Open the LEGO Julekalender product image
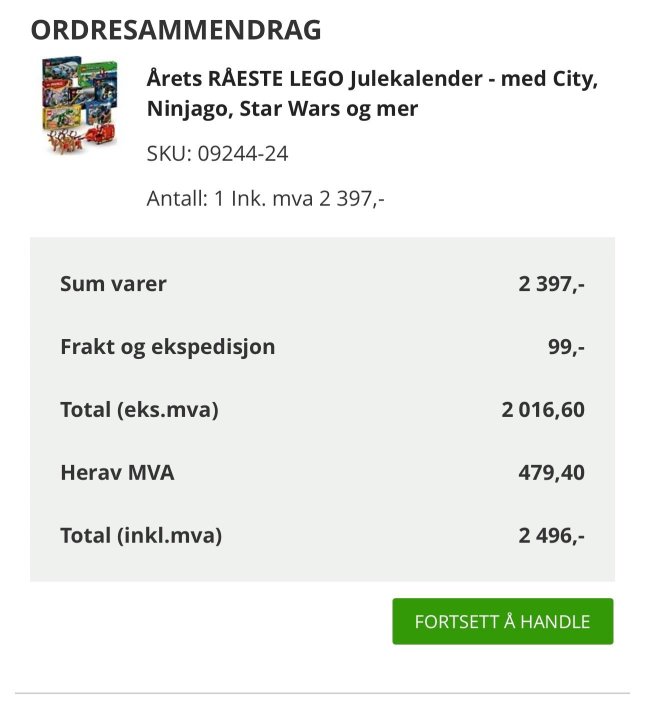This screenshot has width=645, height=720. [x=78, y=105]
